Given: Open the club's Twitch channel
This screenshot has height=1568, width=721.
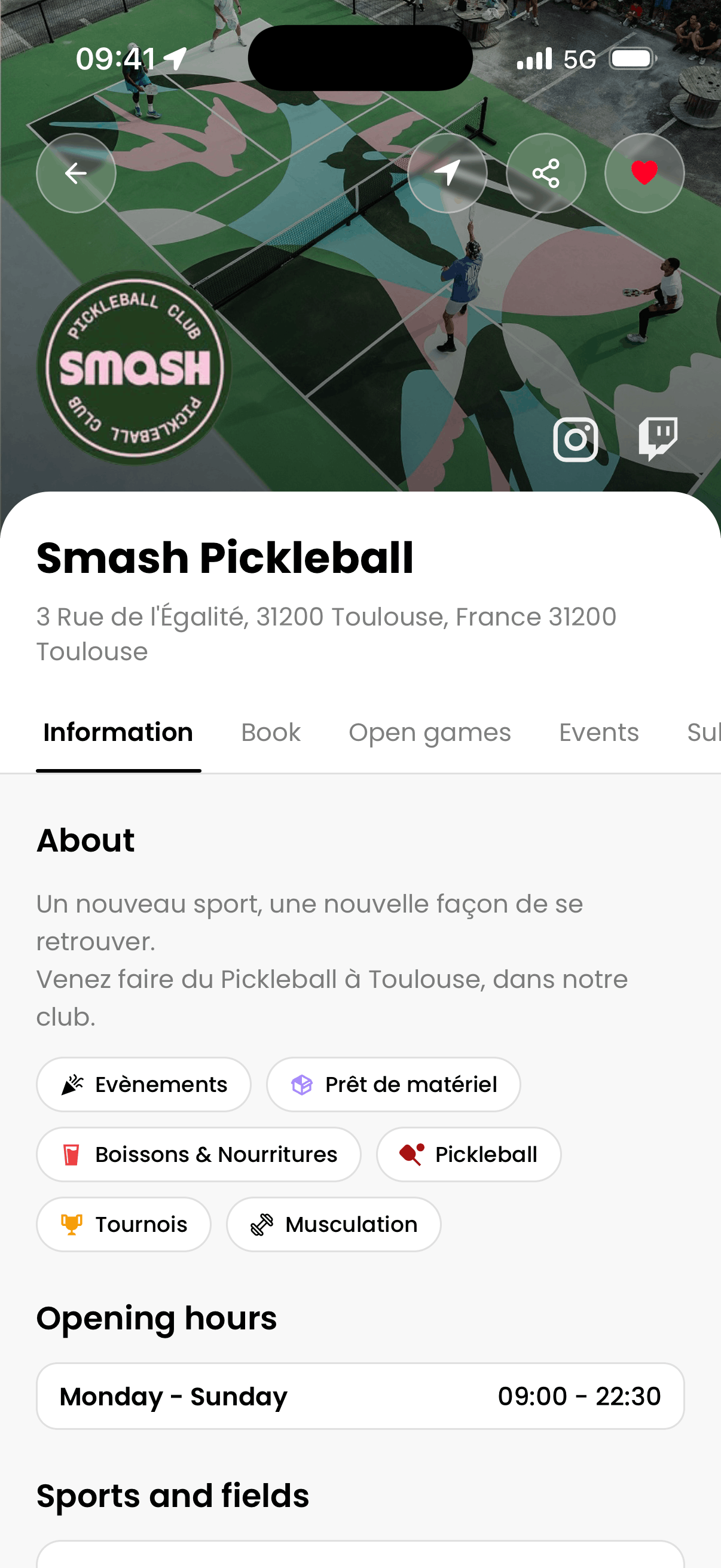Looking at the screenshot, I should coord(658,439).
